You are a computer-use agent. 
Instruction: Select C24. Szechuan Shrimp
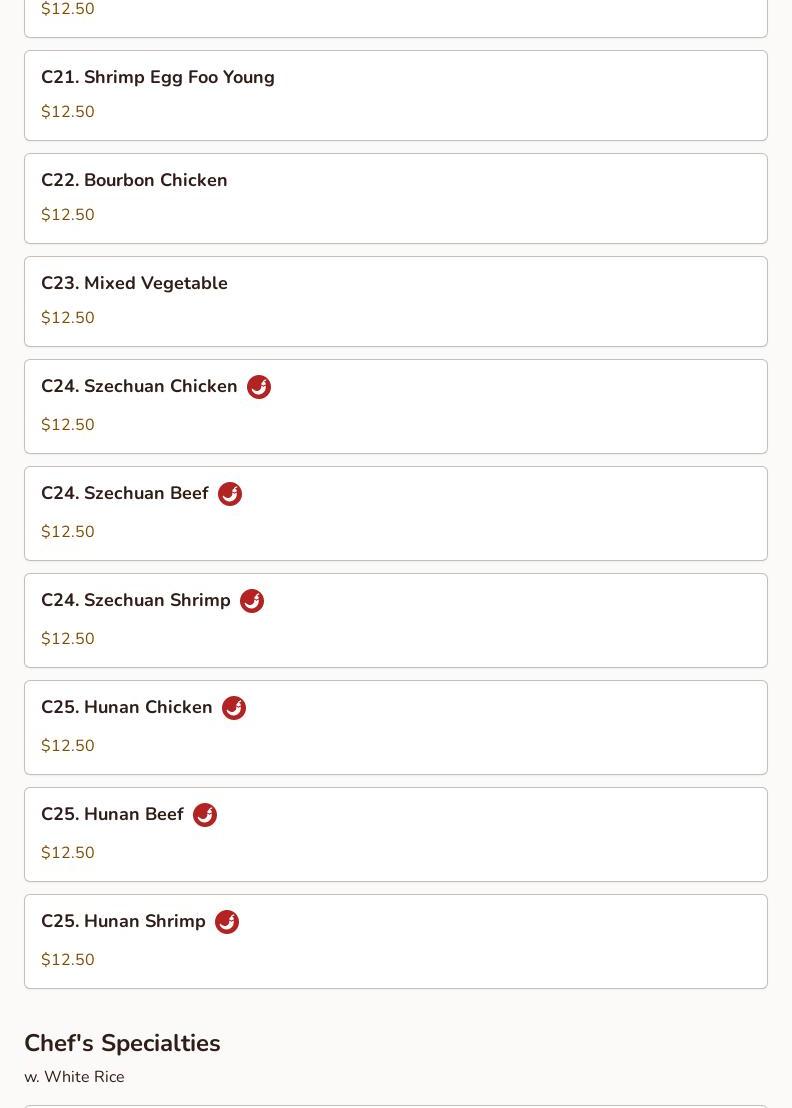395,620
